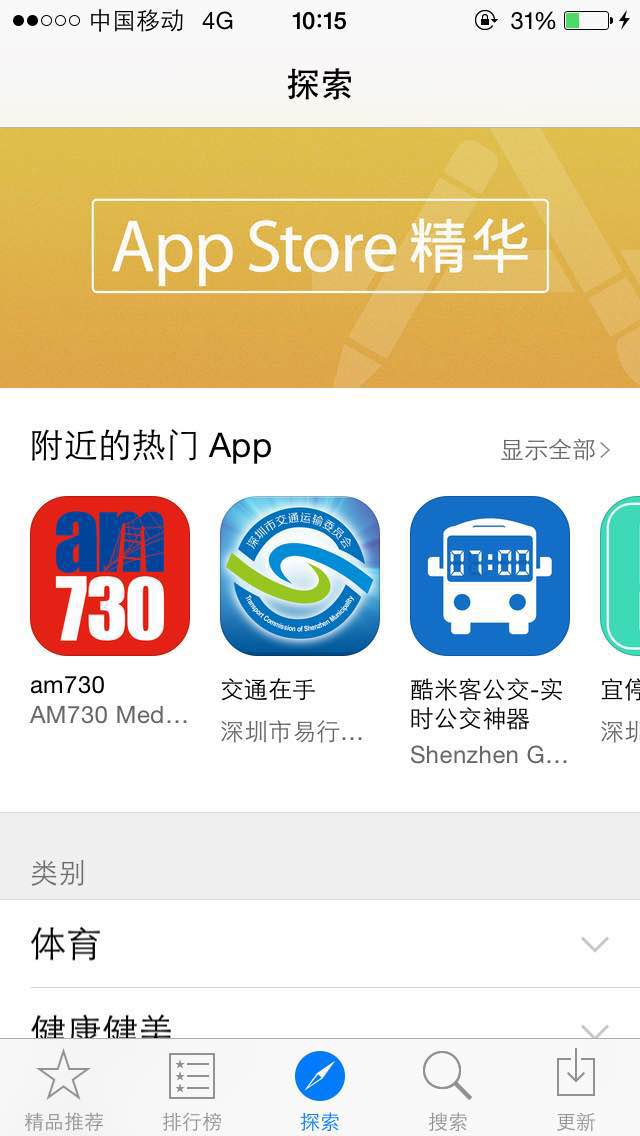Open the am730 app
Viewport: 640px width, 1136px height.
(x=110, y=576)
